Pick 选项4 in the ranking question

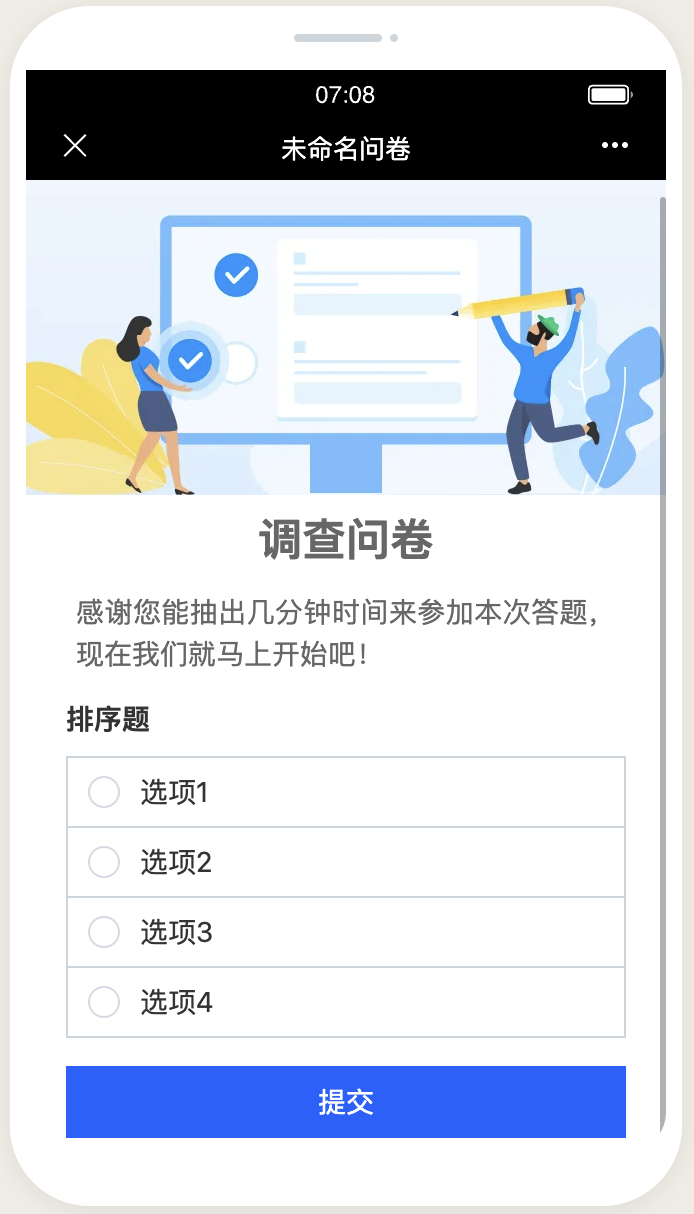tap(105, 1002)
